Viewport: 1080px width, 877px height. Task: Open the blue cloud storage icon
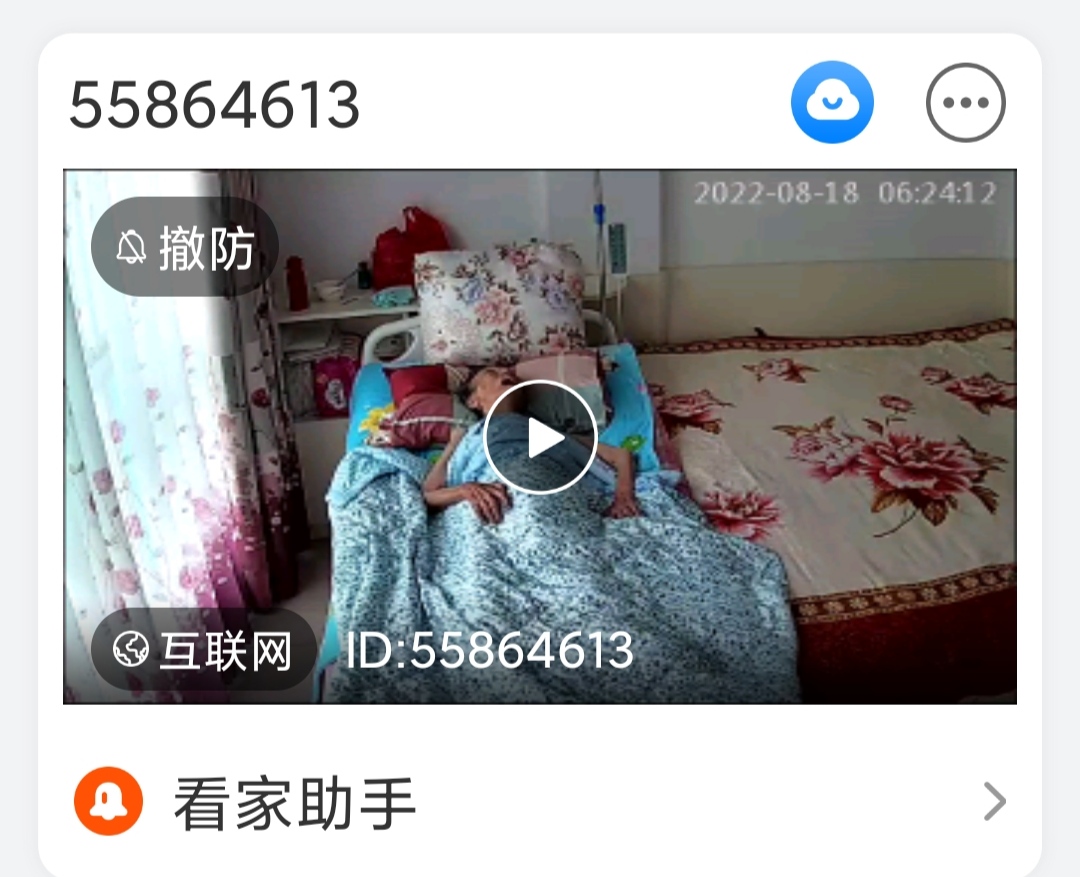pos(832,103)
